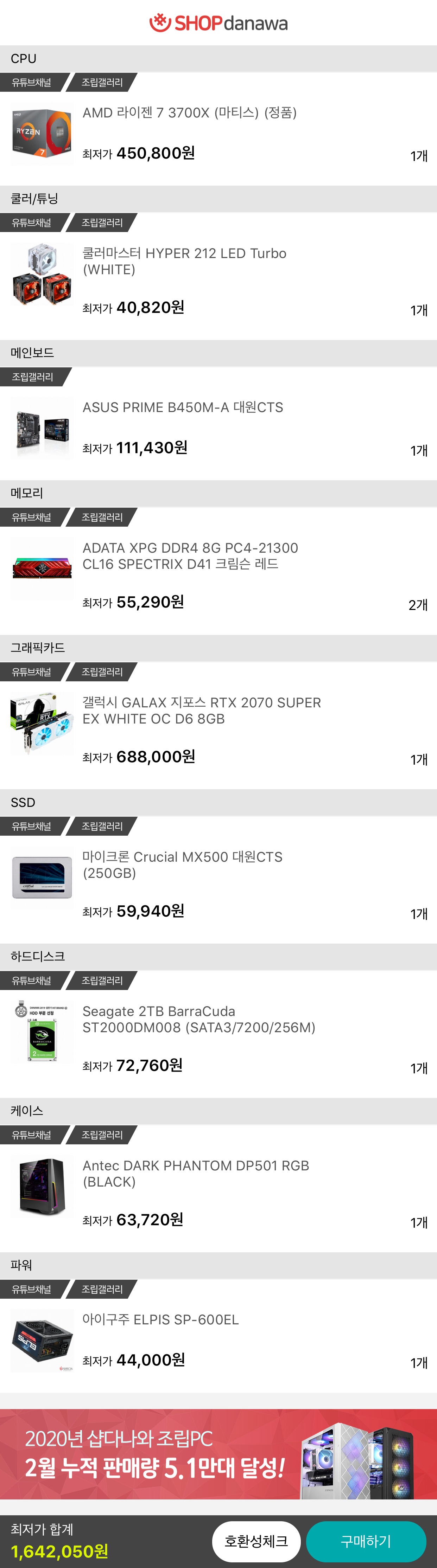Open 유튜브채널 for the 그래픽카드 section

click(32, 672)
